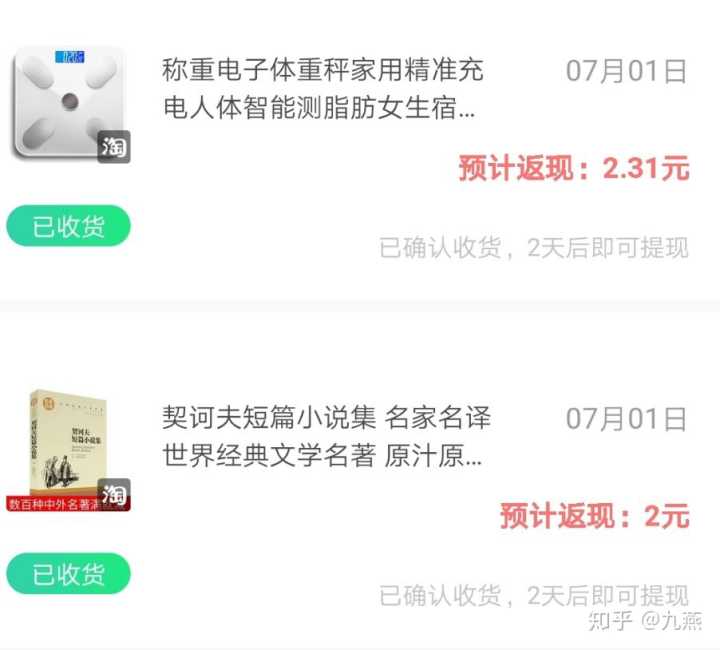Tap the Chekhov book cover thumbnail

[x=69, y=448]
